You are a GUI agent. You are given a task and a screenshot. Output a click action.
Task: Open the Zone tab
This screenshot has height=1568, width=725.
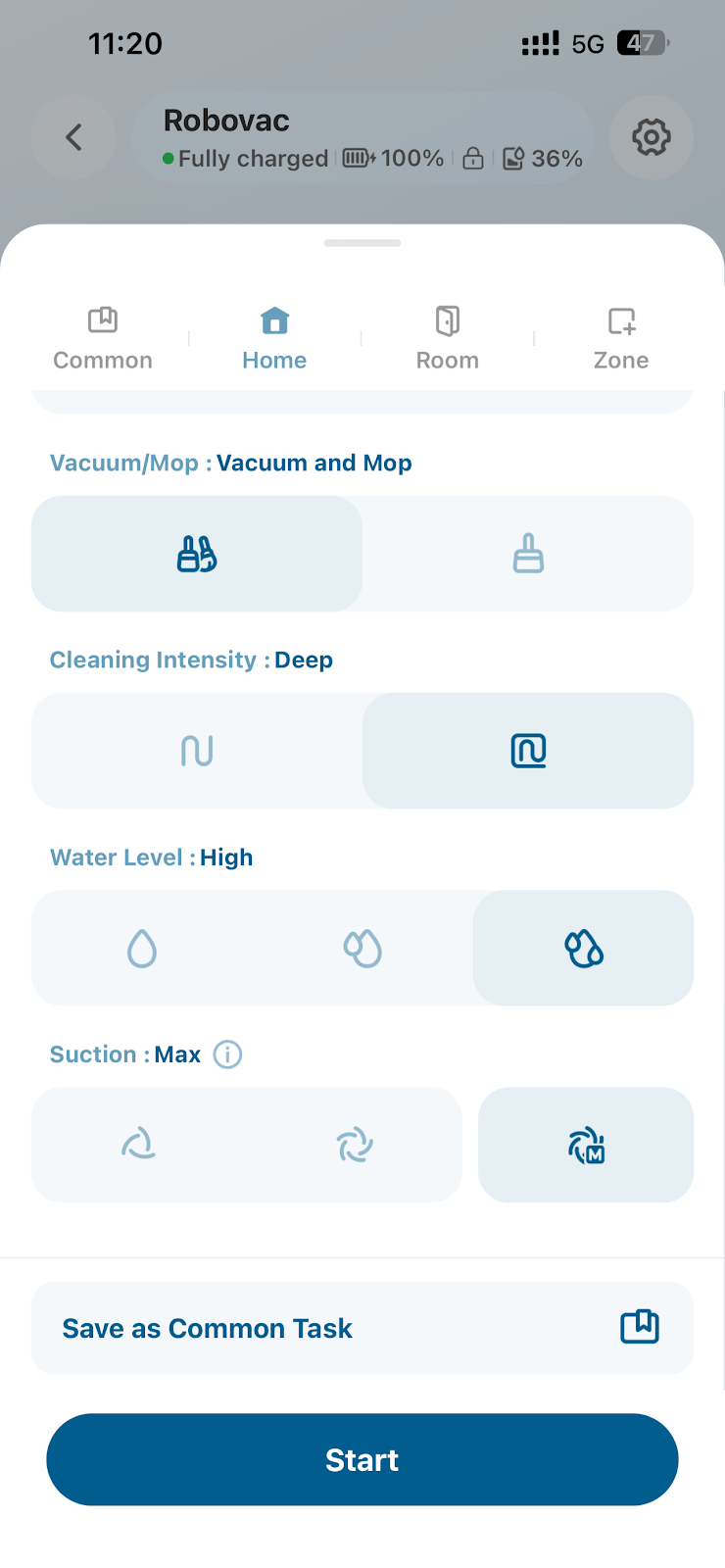point(621,339)
